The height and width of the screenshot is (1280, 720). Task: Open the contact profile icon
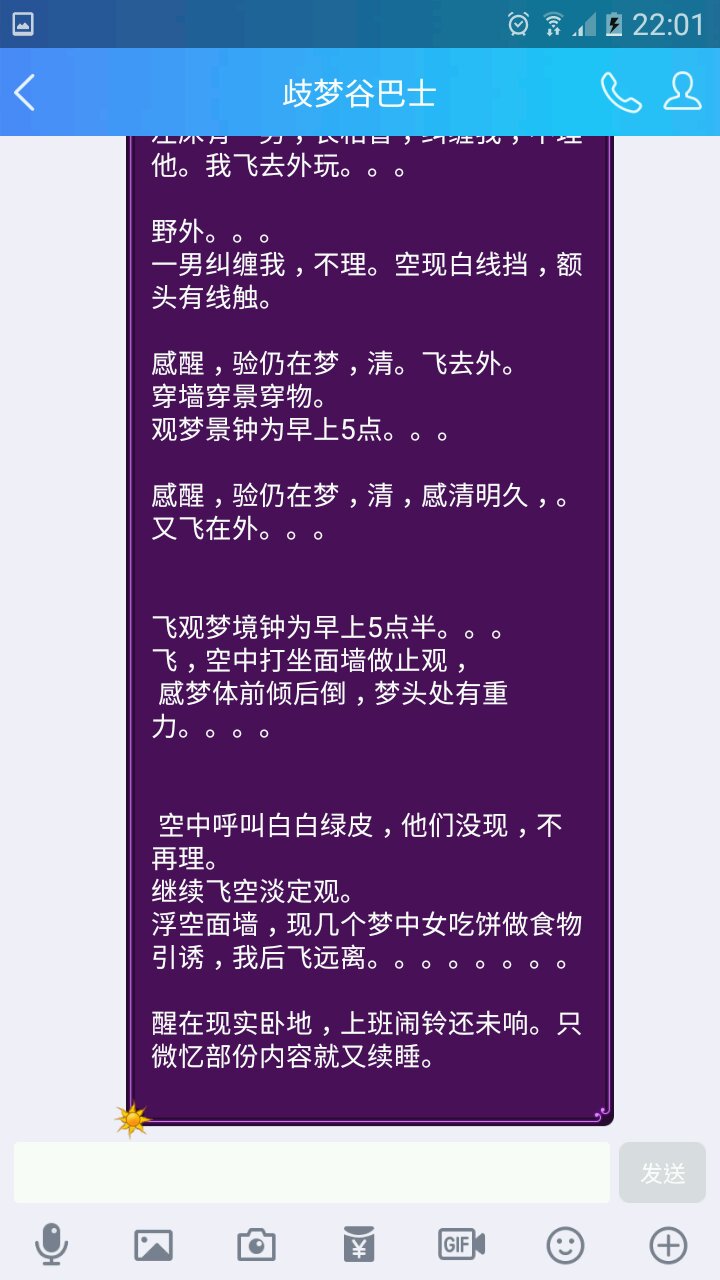[x=682, y=93]
